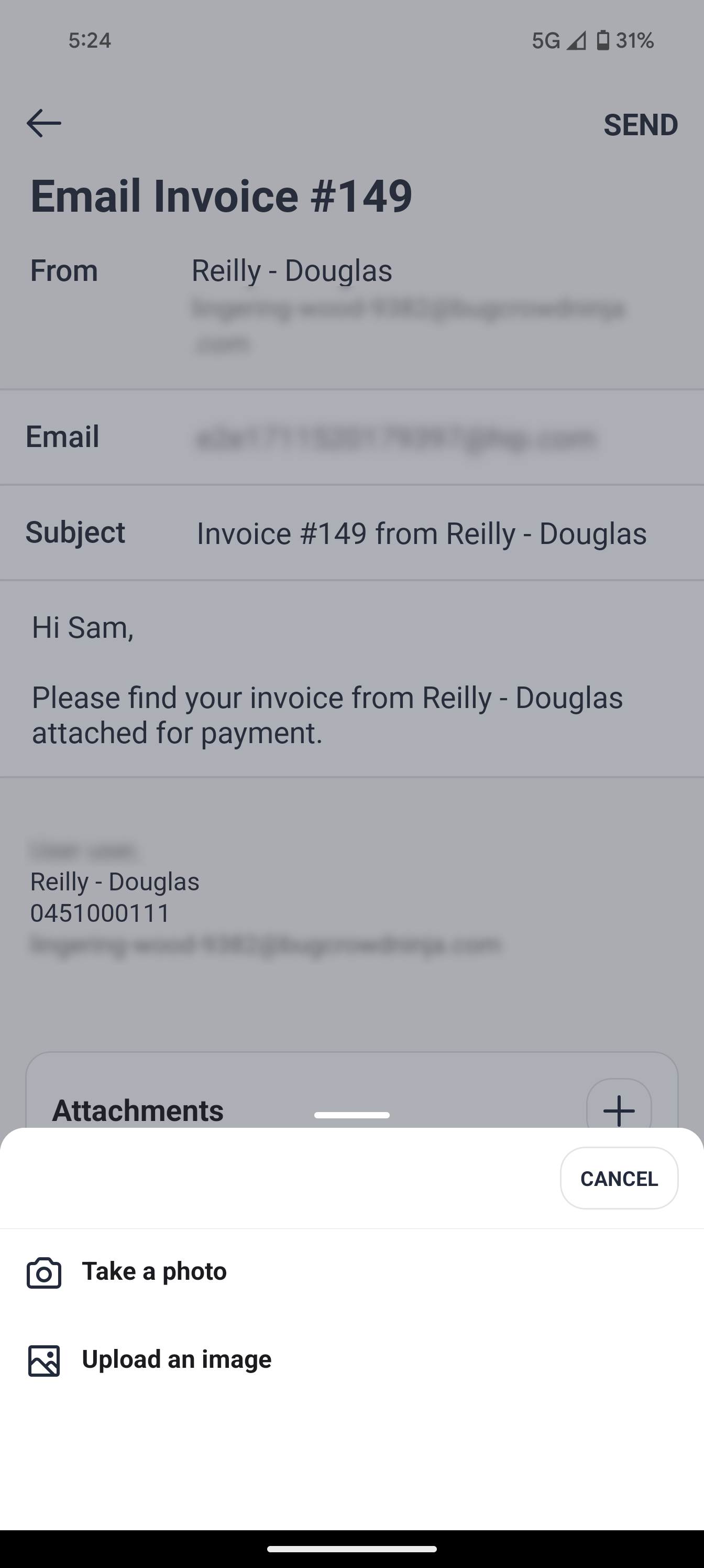Choose Upload an image
The width and height of the screenshot is (704, 1568).
pyautogui.click(x=177, y=1360)
